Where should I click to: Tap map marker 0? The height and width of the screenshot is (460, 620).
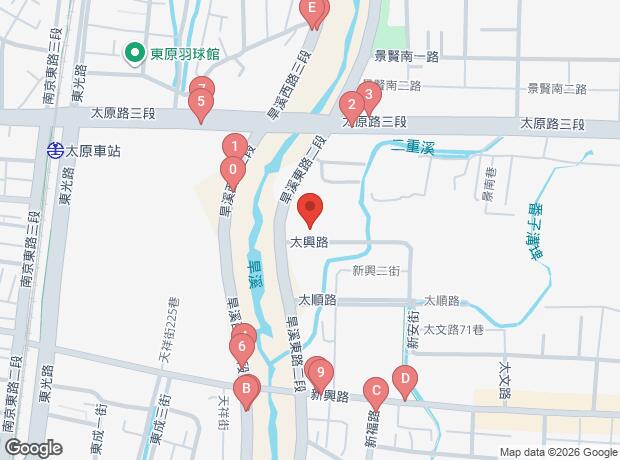(x=232, y=170)
